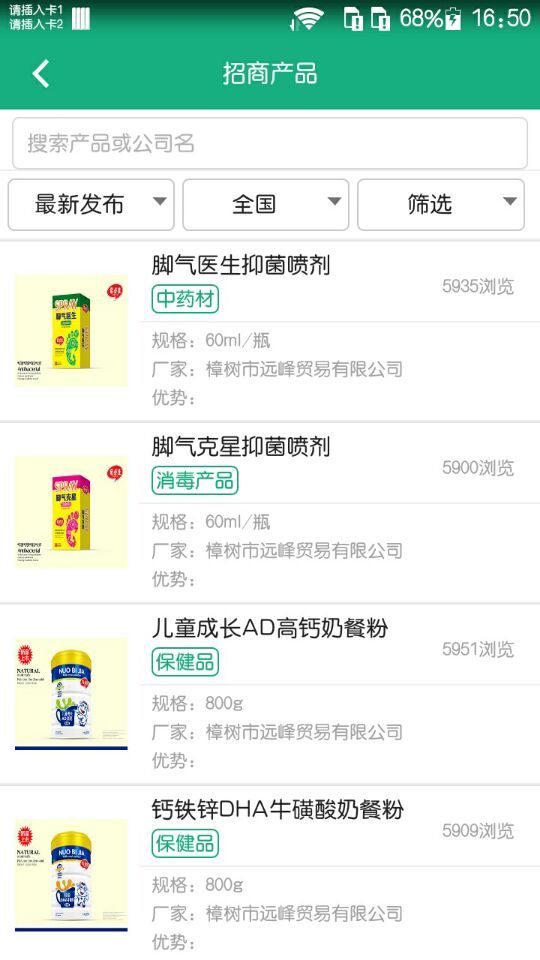Expand the 全国 region dropdown
540x960 pixels.
tap(266, 204)
